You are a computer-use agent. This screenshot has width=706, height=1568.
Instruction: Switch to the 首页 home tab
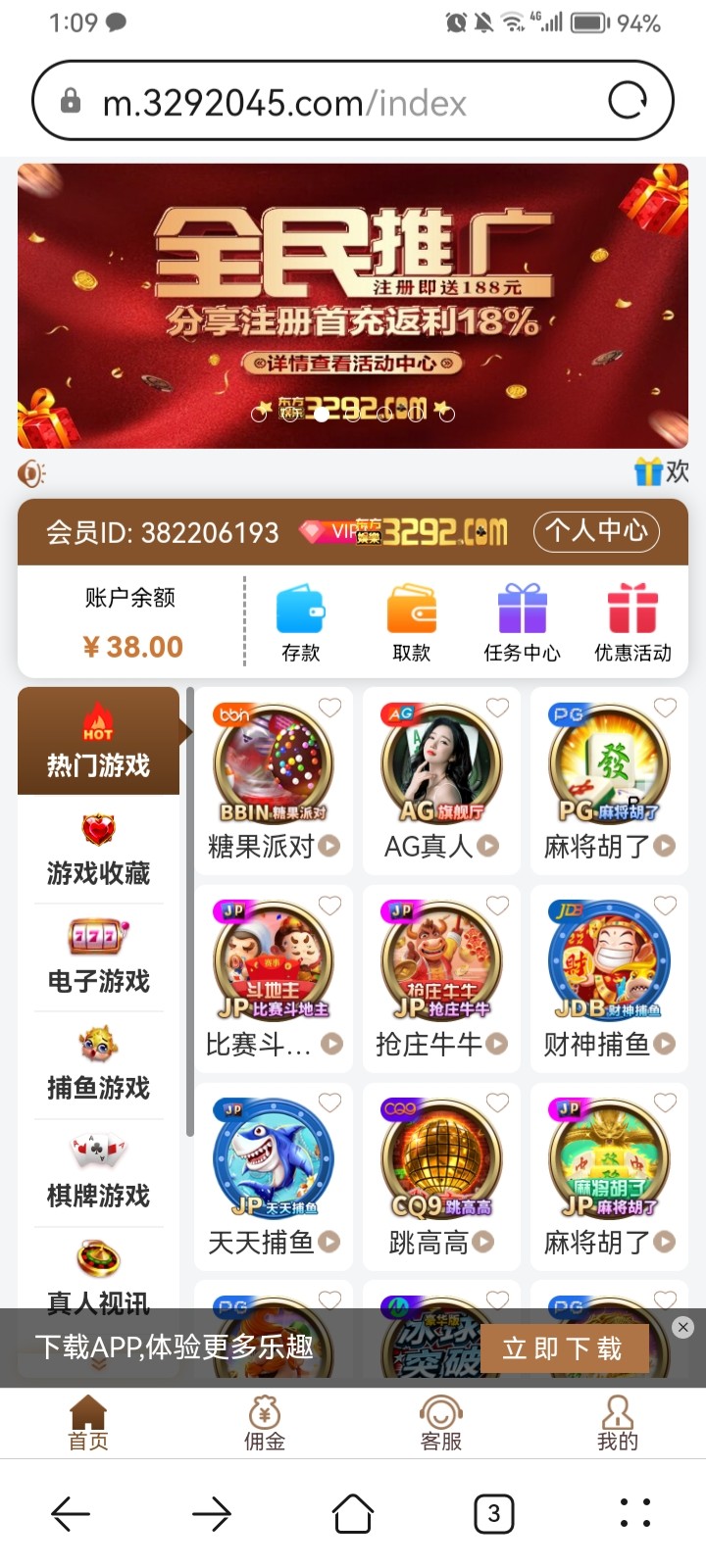[x=87, y=1423]
